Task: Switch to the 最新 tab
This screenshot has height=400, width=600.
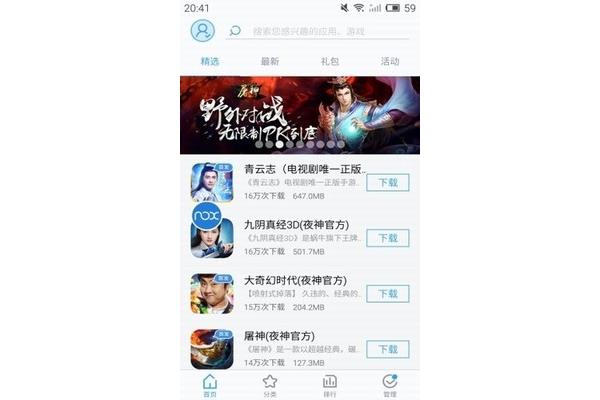Action: pyautogui.click(x=270, y=61)
